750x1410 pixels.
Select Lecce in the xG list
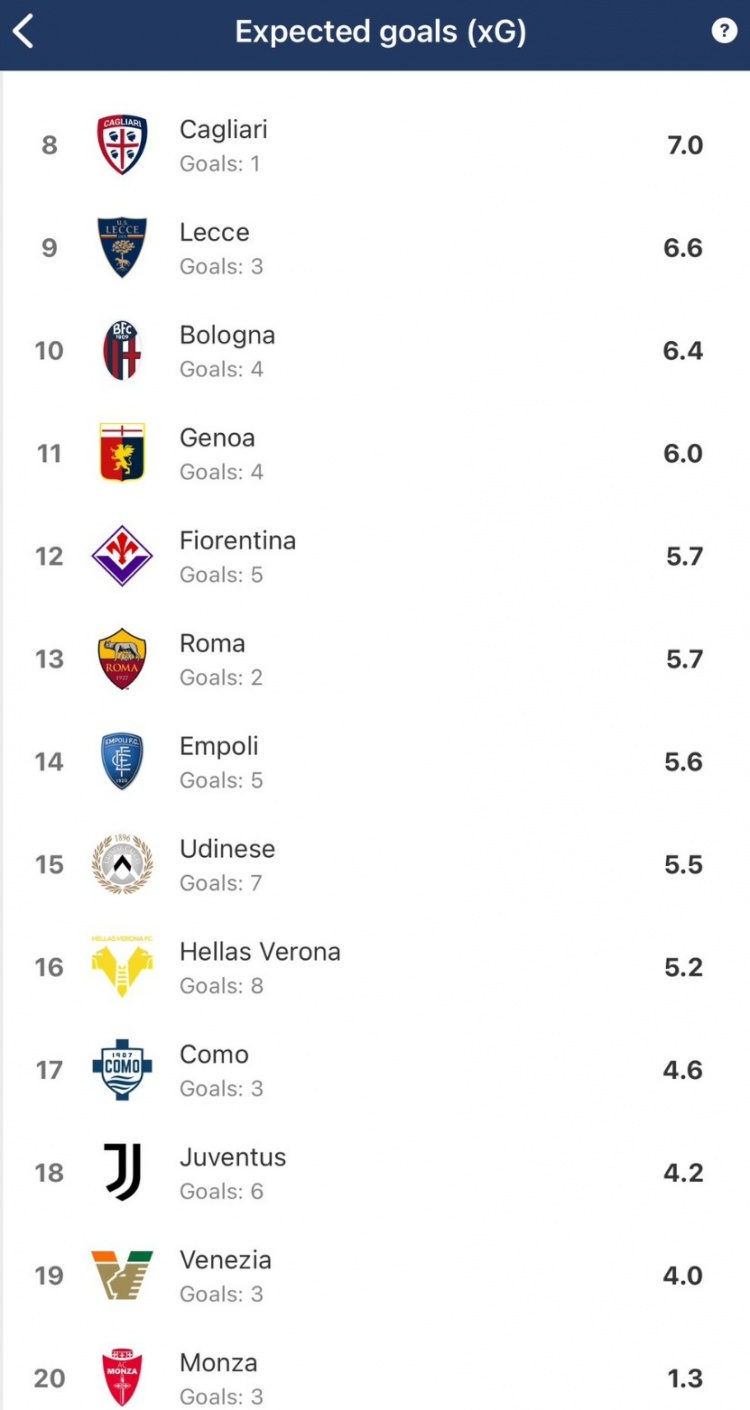(x=375, y=248)
